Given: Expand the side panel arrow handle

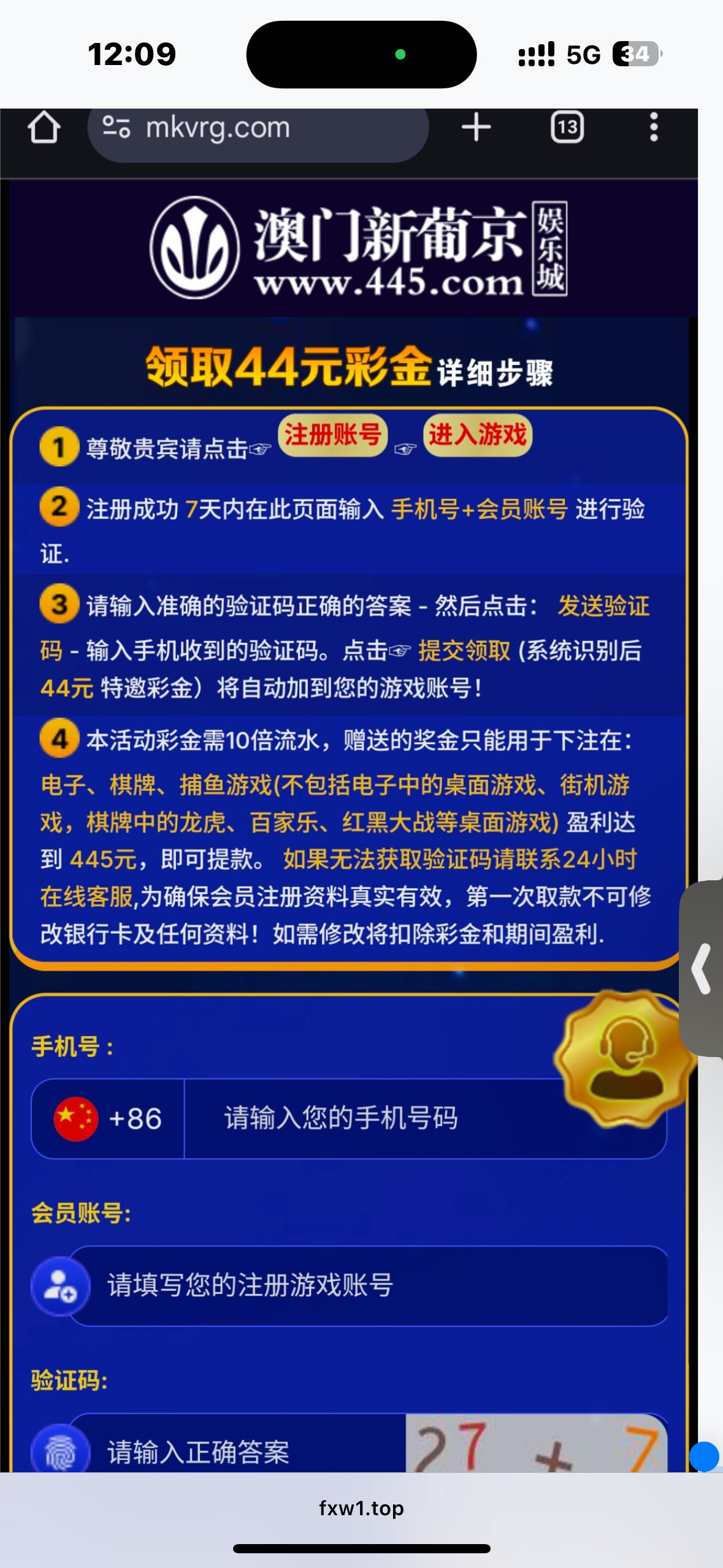Looking at the screenshot, I should (x=702, y=969).
